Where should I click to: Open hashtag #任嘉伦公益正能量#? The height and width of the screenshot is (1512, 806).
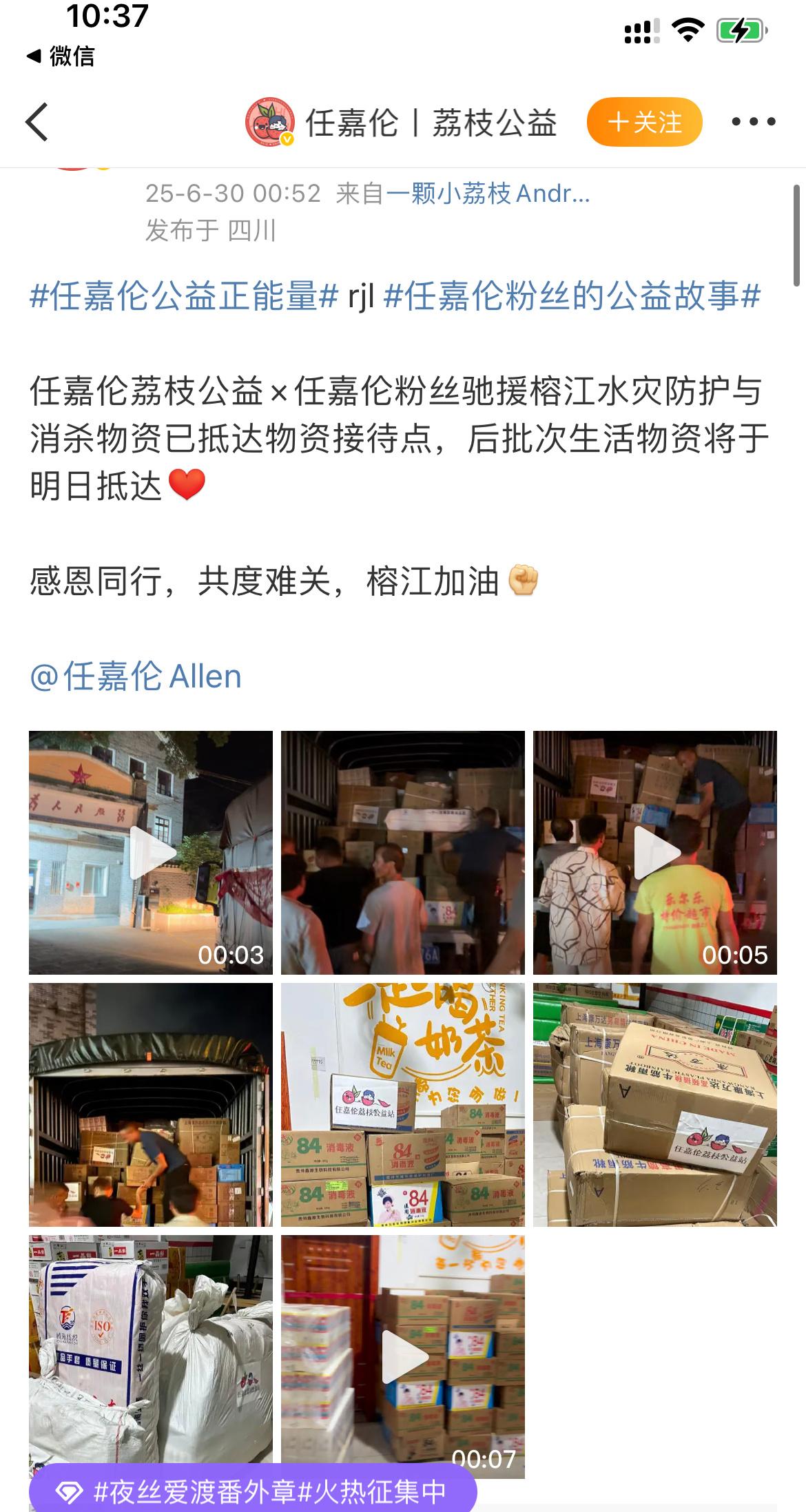[184, 297]
